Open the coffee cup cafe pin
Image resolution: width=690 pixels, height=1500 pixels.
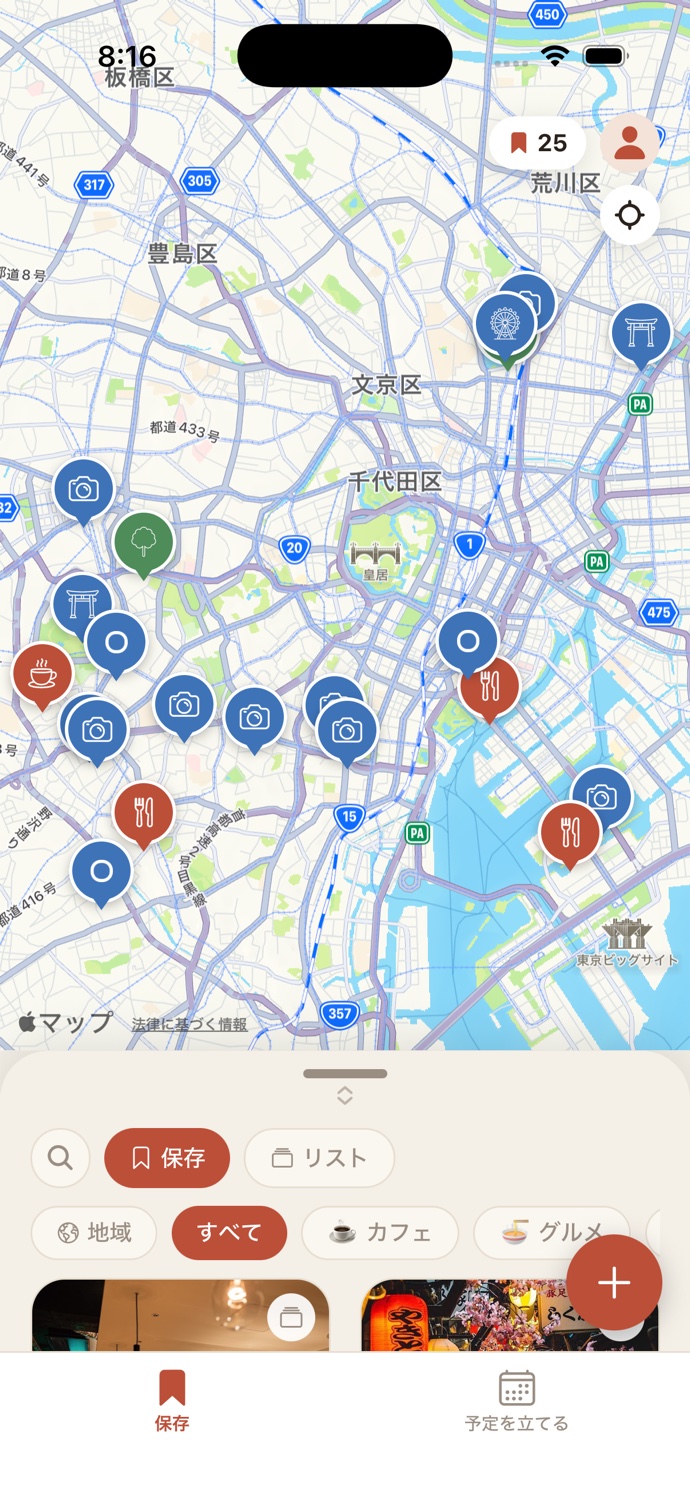42,675
